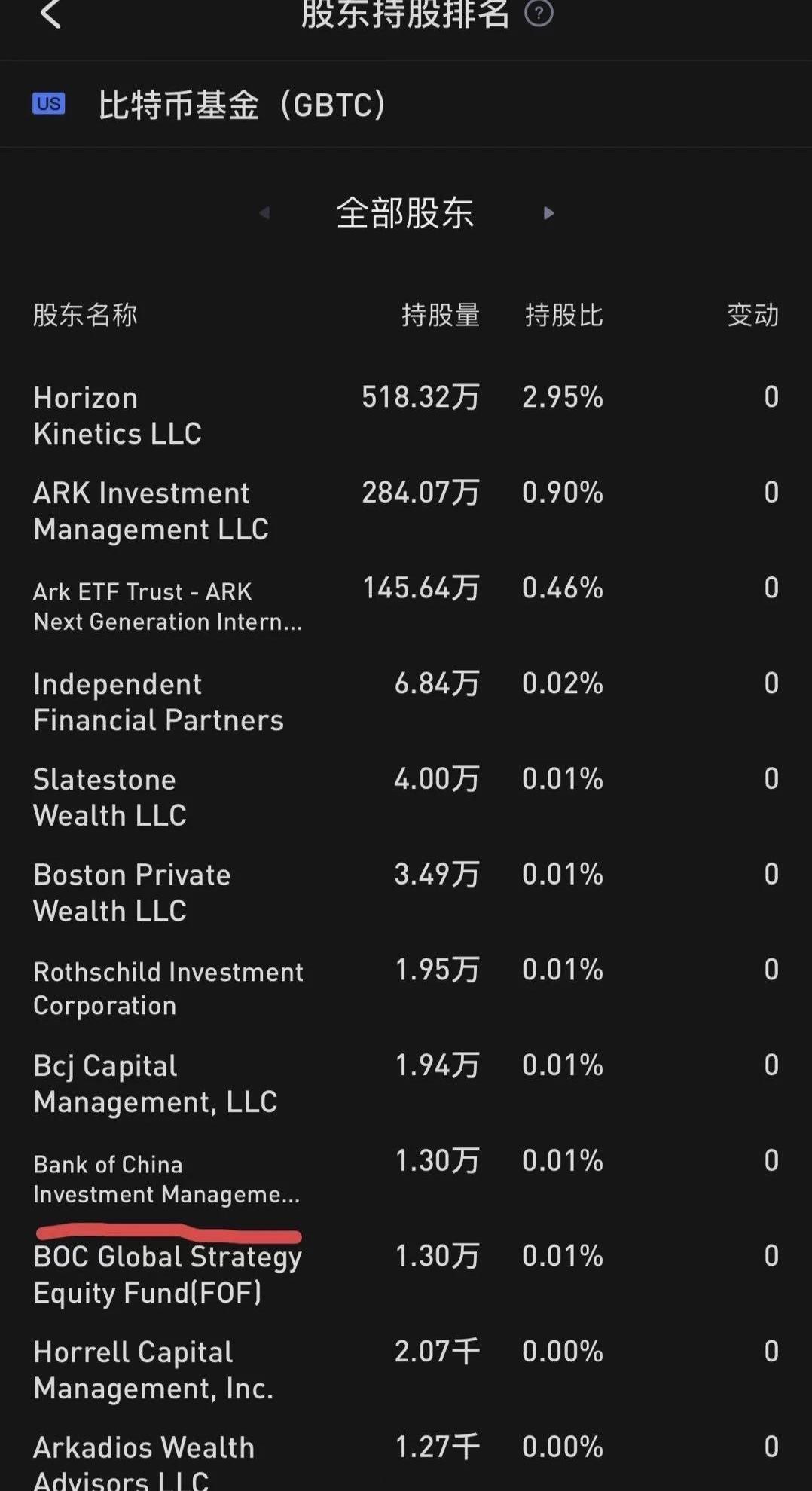Switch to the next shareholder category
The height and width of the screenshot is (1491, 812).
click(548, 214)
